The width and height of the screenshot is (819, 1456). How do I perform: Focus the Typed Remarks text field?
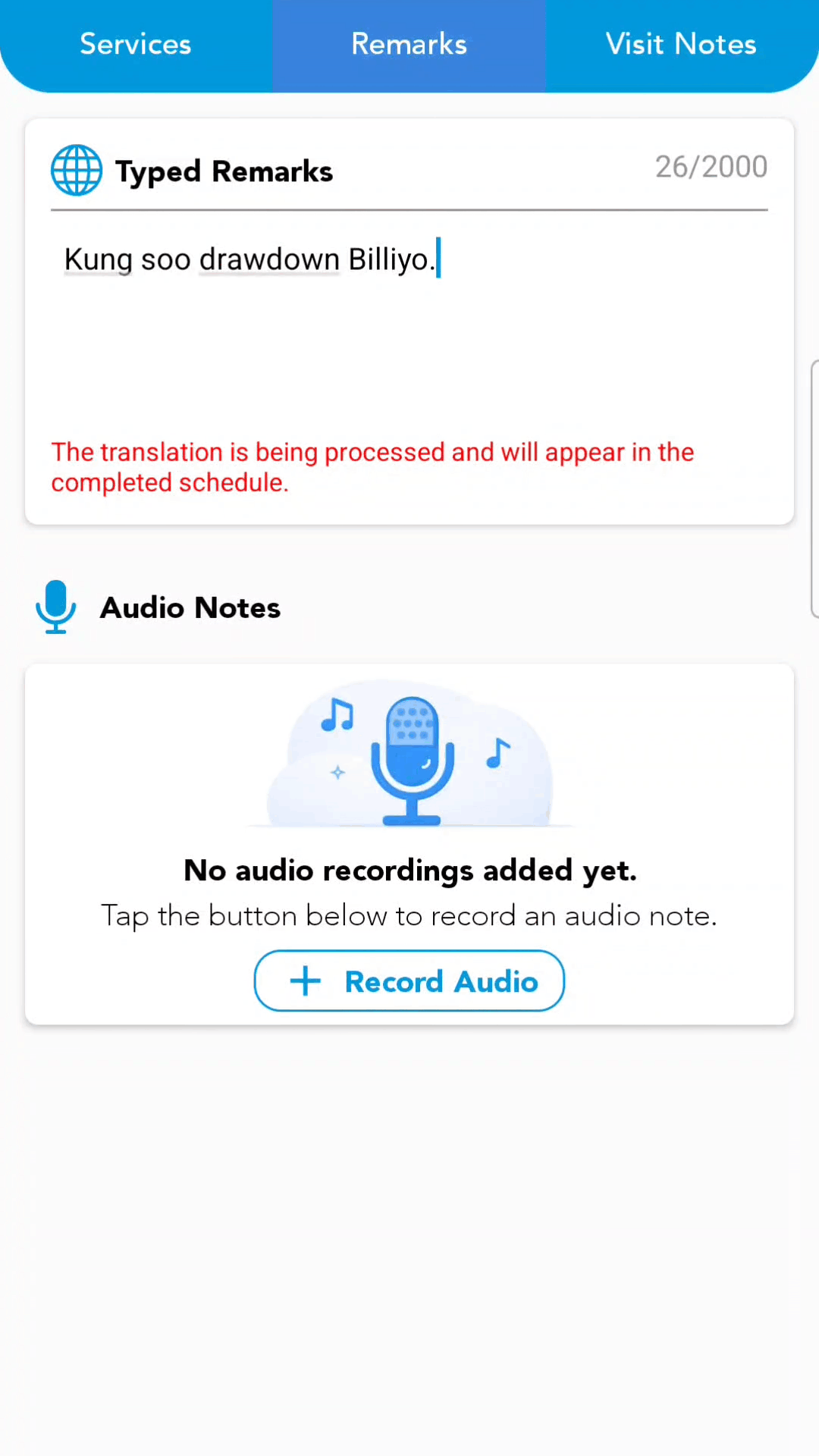point(409,318)
